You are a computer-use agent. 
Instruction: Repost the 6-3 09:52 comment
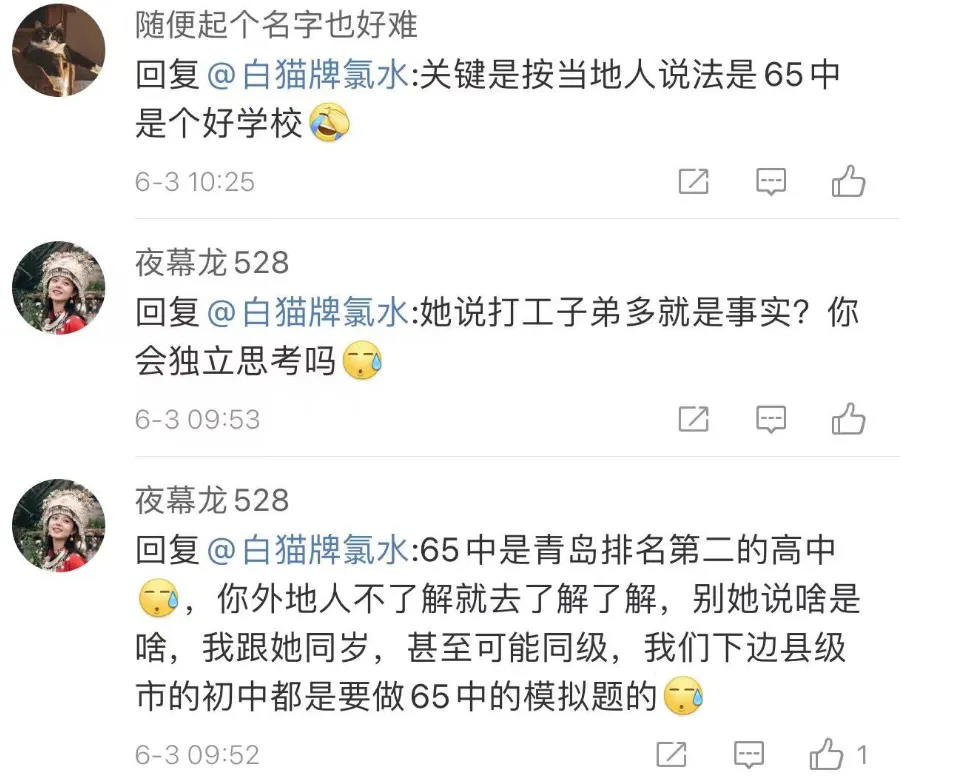click(x=672, y=753)
